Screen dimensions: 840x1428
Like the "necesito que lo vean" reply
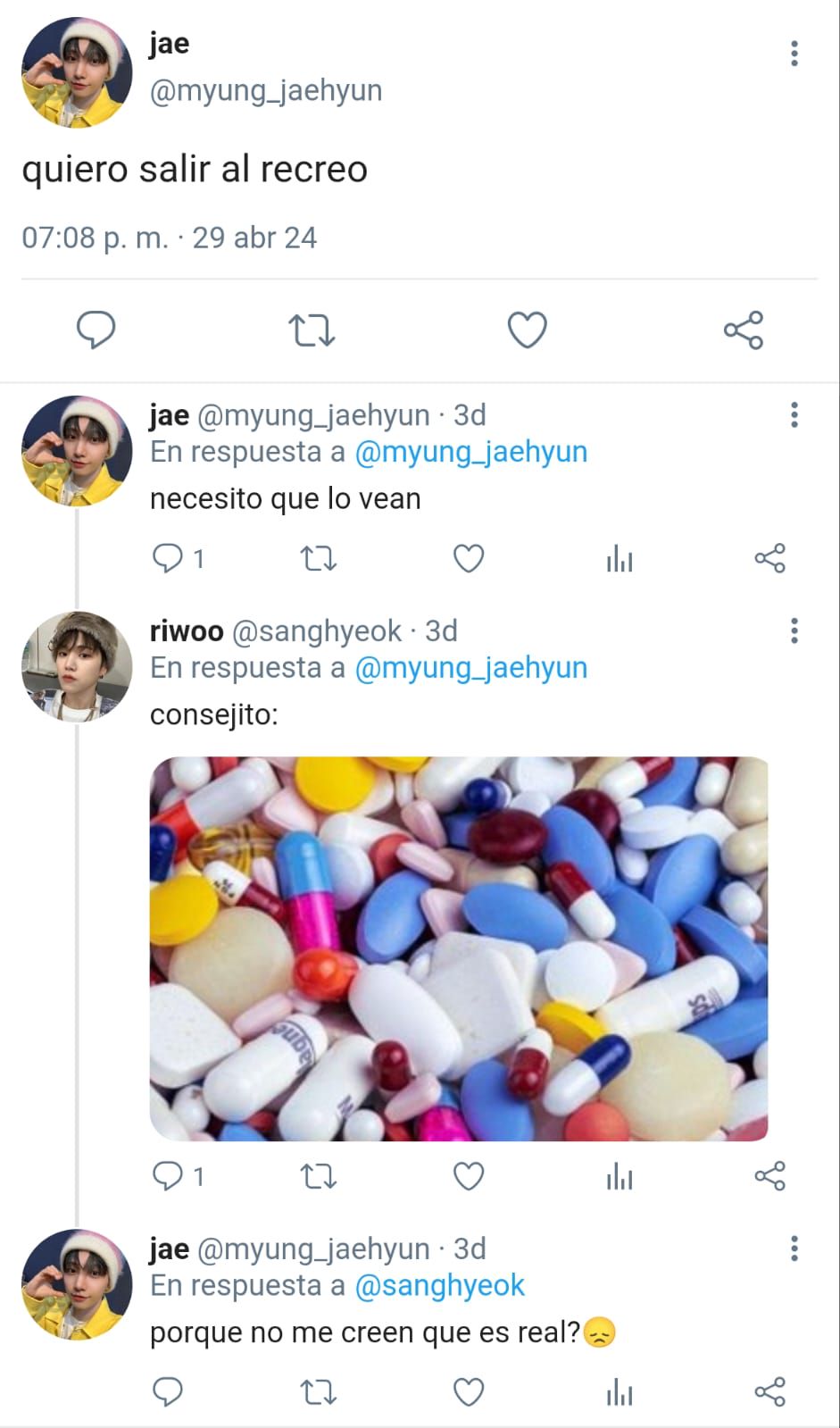tap(469, 559)
